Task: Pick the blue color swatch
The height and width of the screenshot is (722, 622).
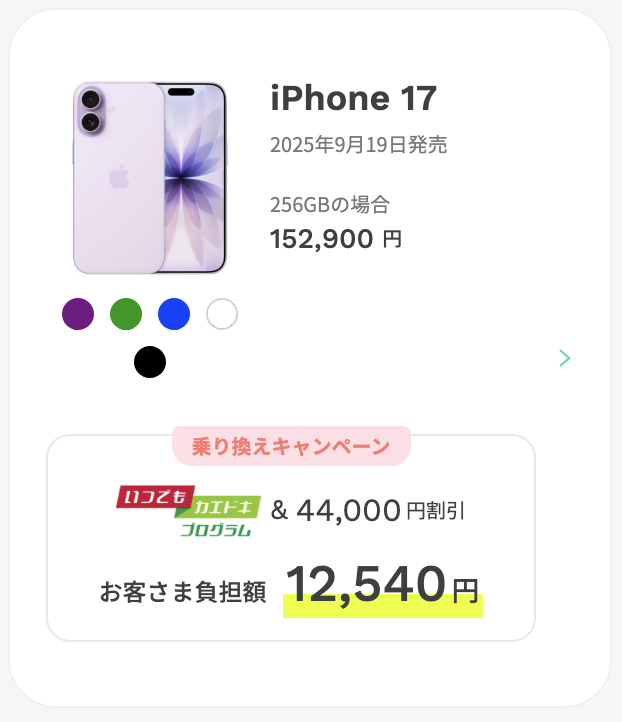Action: pyautogui.click(x=174, y=314)
